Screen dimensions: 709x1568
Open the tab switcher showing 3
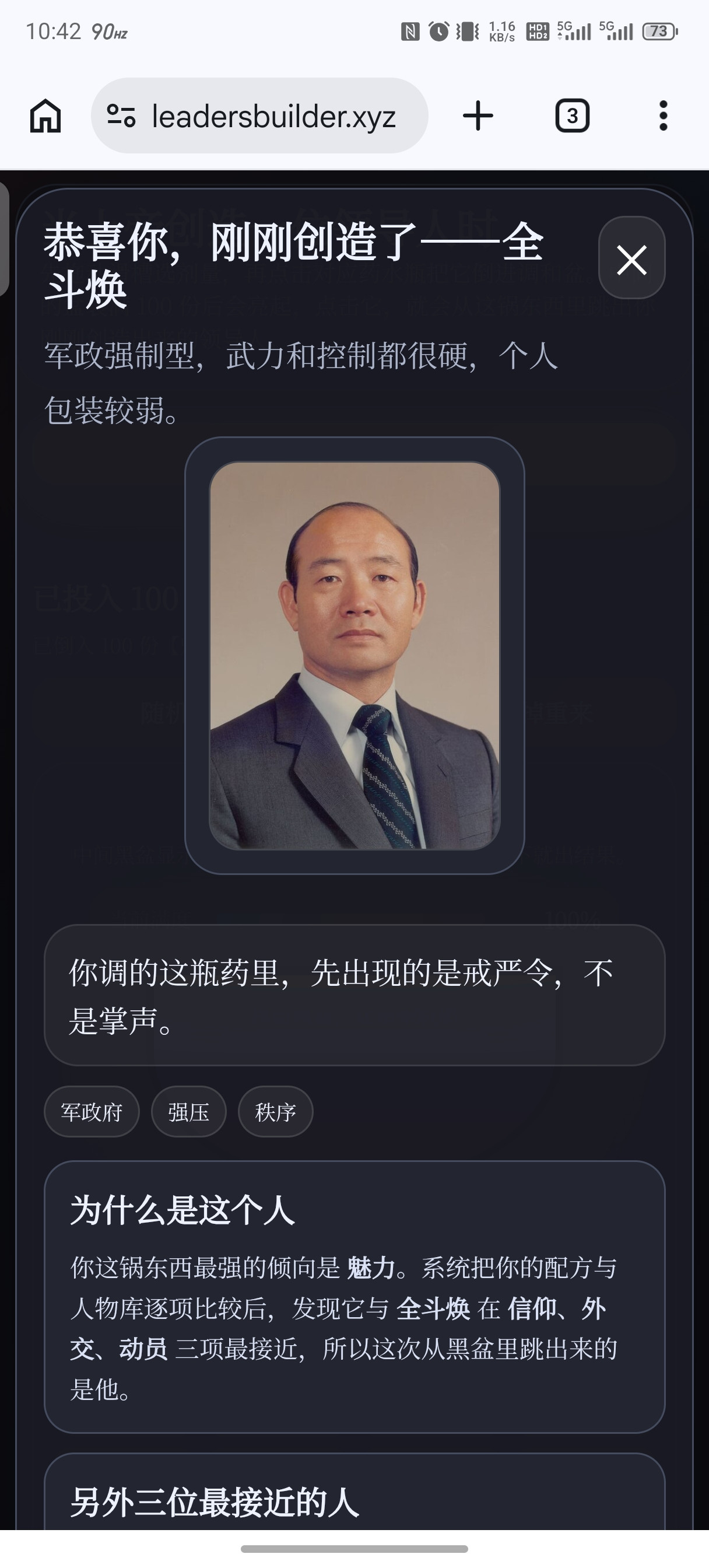click(x=572, y=116)
